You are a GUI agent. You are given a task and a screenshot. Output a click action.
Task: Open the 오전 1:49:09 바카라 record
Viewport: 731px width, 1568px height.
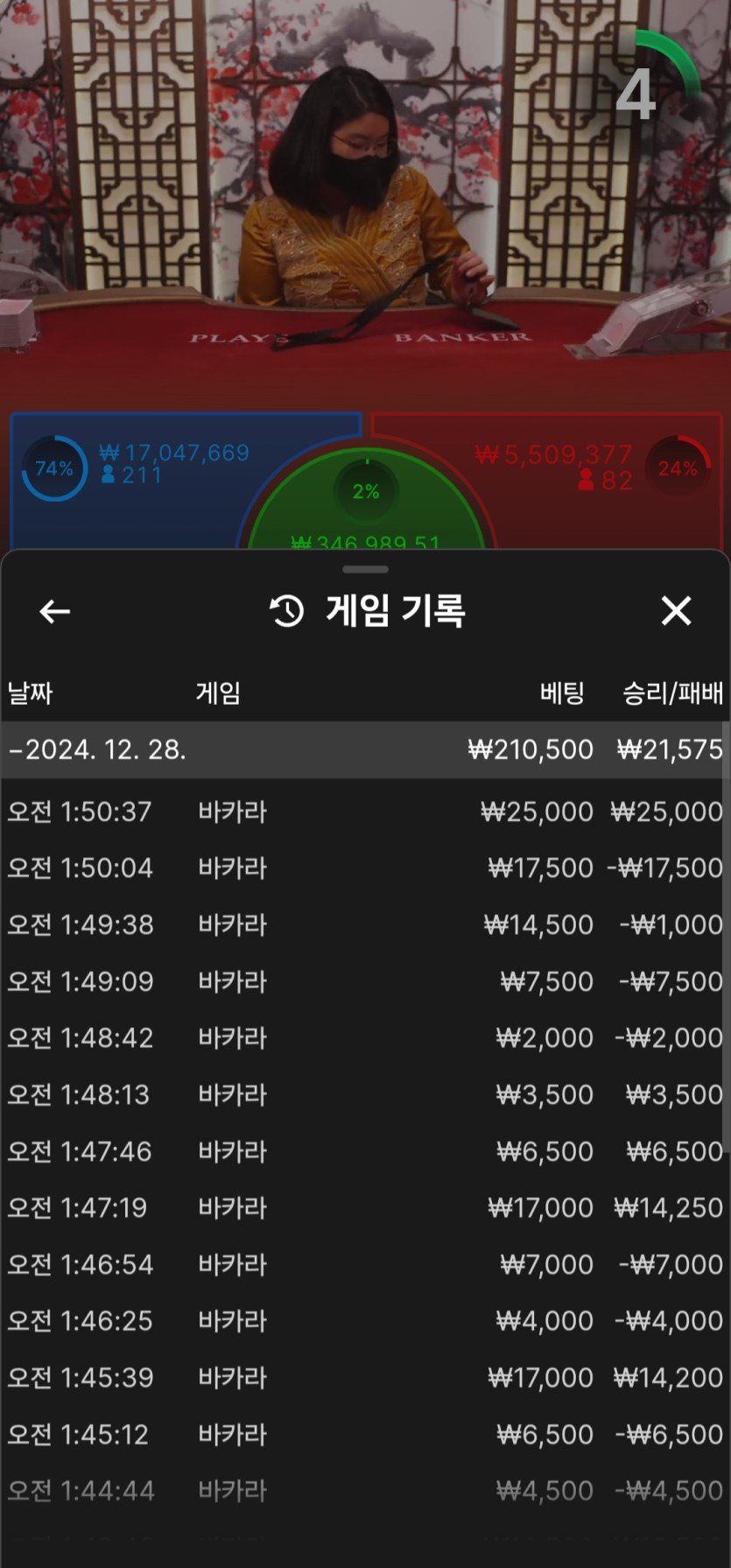pos(364,981)
